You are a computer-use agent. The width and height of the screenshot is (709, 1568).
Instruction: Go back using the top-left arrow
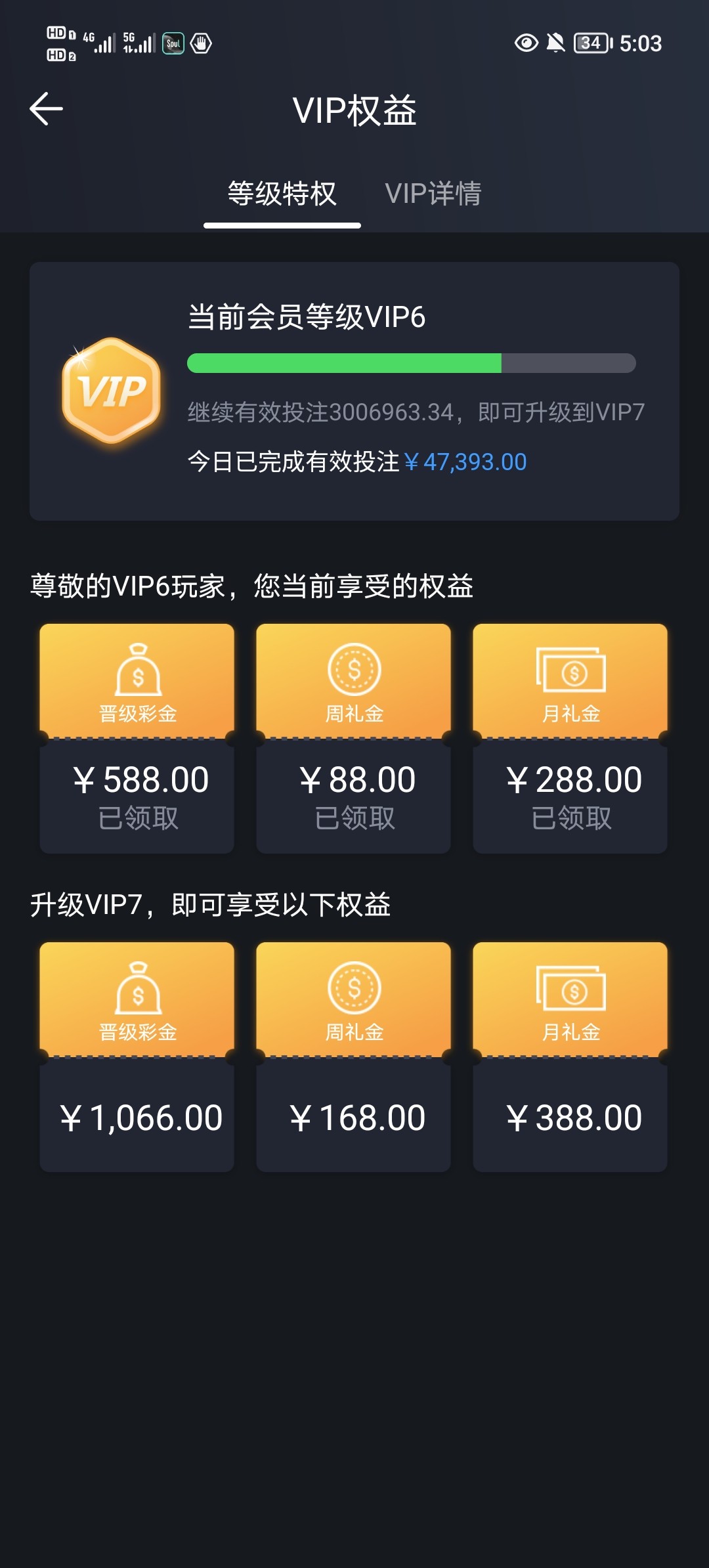47,109
